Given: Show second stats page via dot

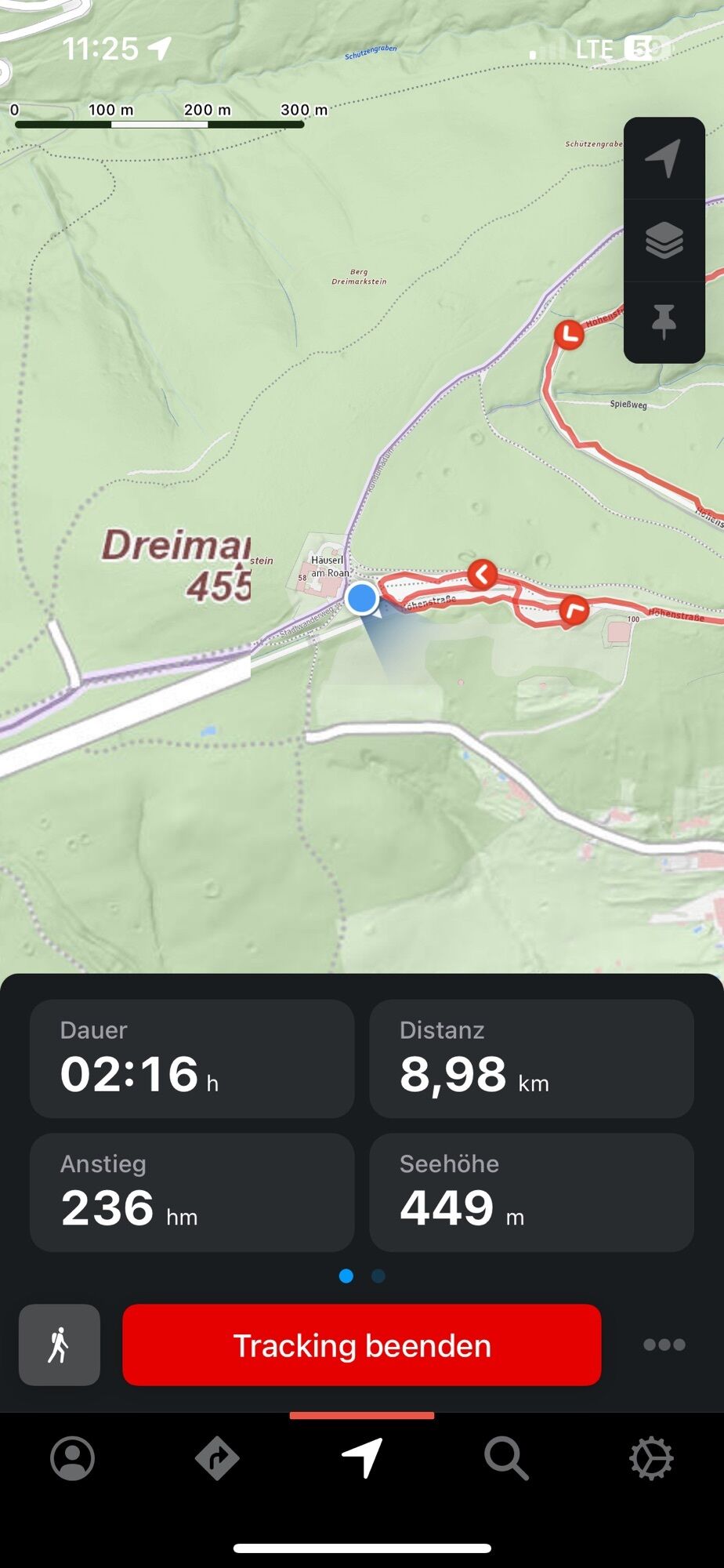Looking at the screenshot, I should click(378, 1276).
